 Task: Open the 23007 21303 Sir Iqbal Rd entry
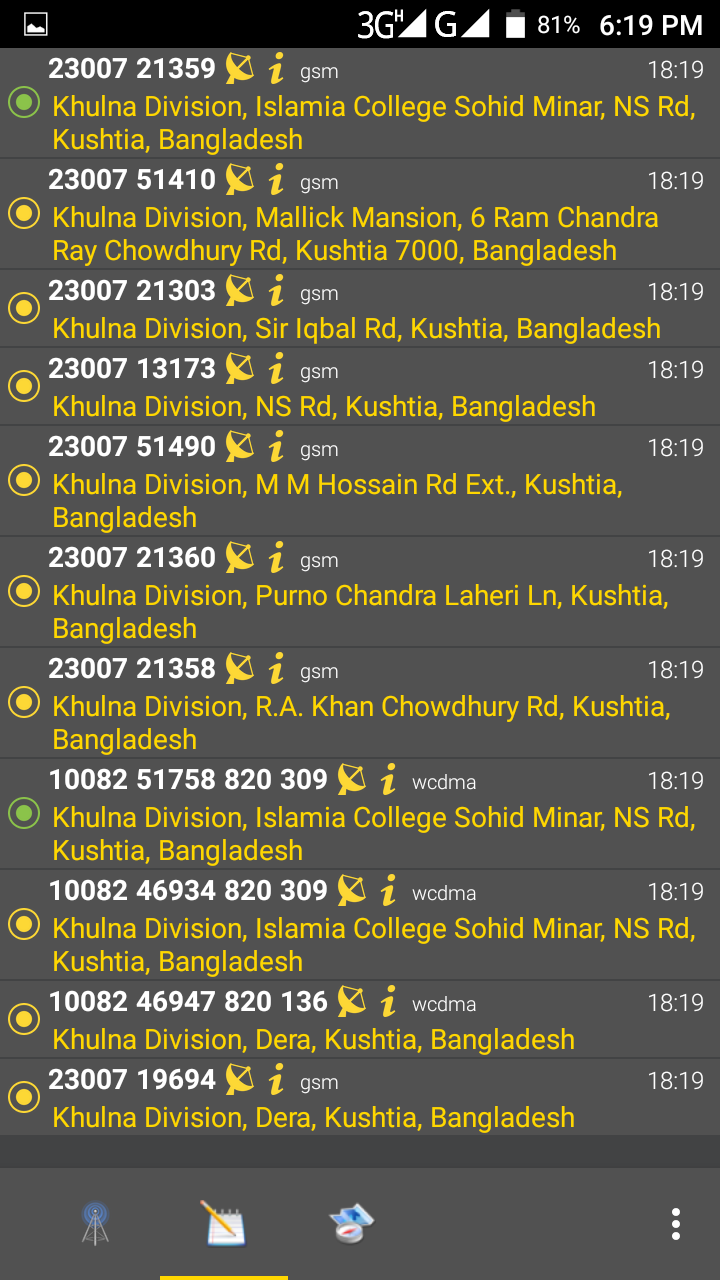(x=360, y=310)
